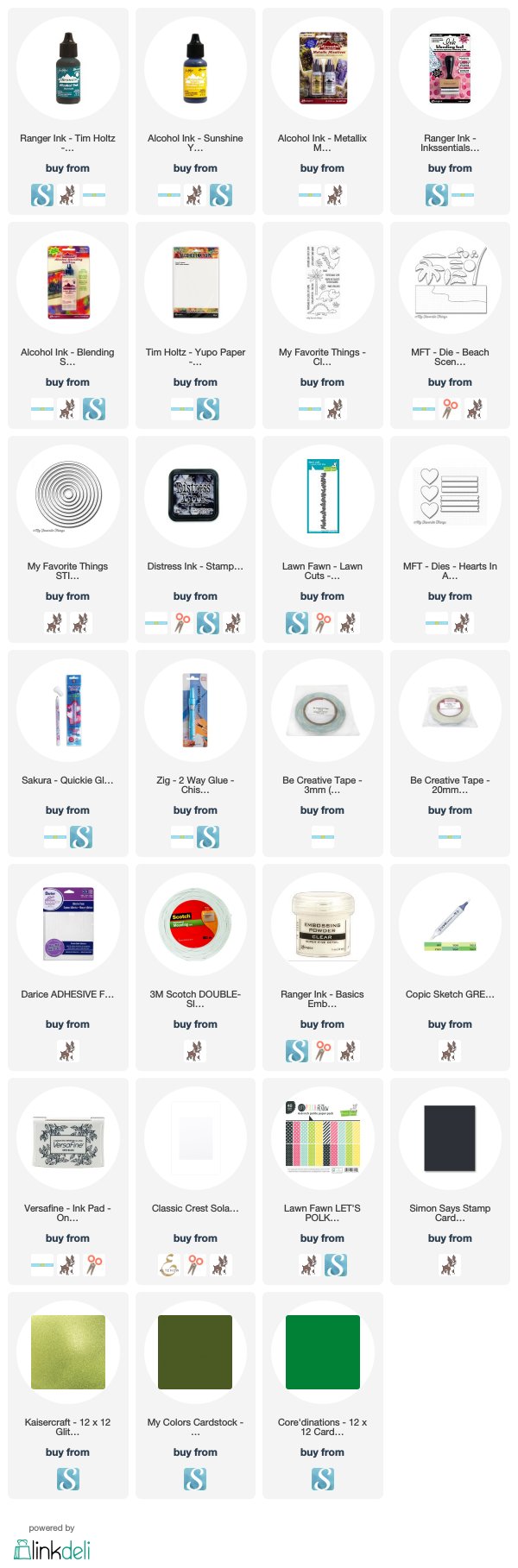This screenshot has height=1568, width=518.
Task: Open the Tim Holtz - Yupo Paper product
Action: click(195, 281)
